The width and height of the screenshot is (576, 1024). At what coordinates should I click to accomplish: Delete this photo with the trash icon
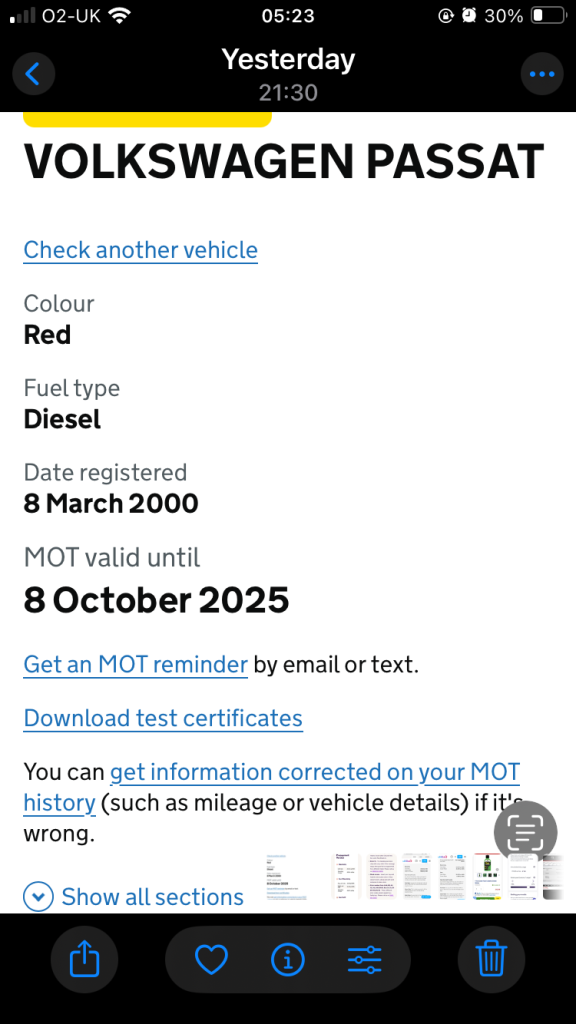tap(491, 960)
